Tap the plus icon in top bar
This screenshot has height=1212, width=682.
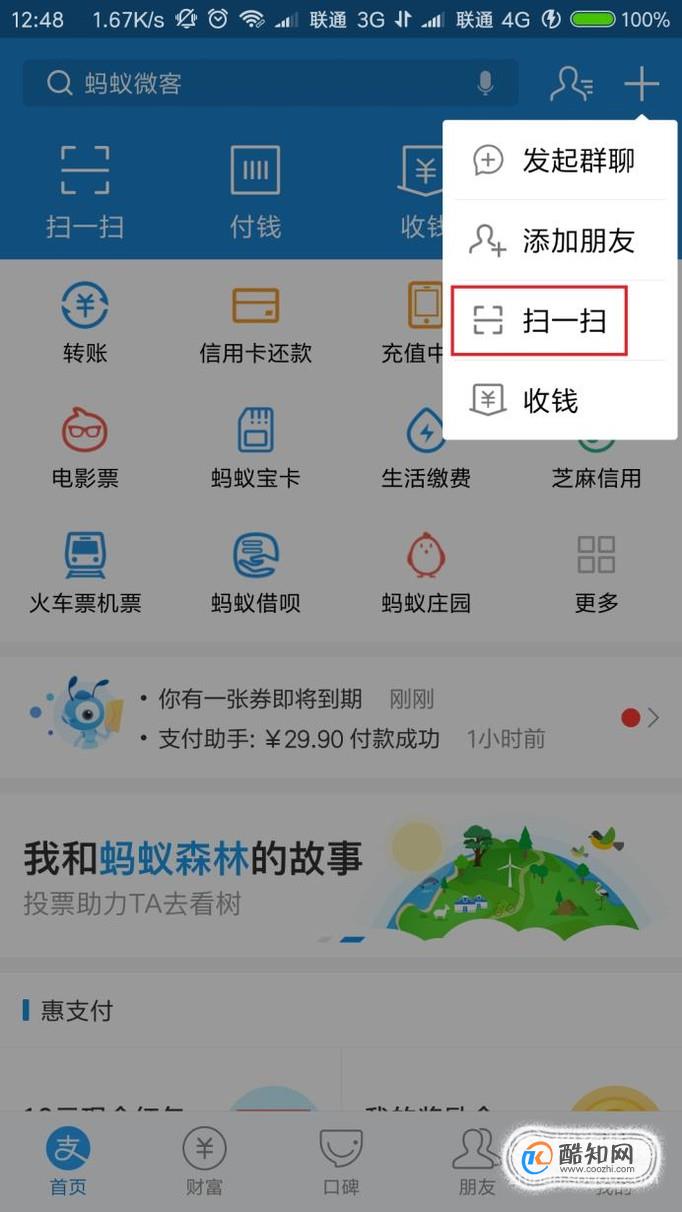tap(641, 84)
